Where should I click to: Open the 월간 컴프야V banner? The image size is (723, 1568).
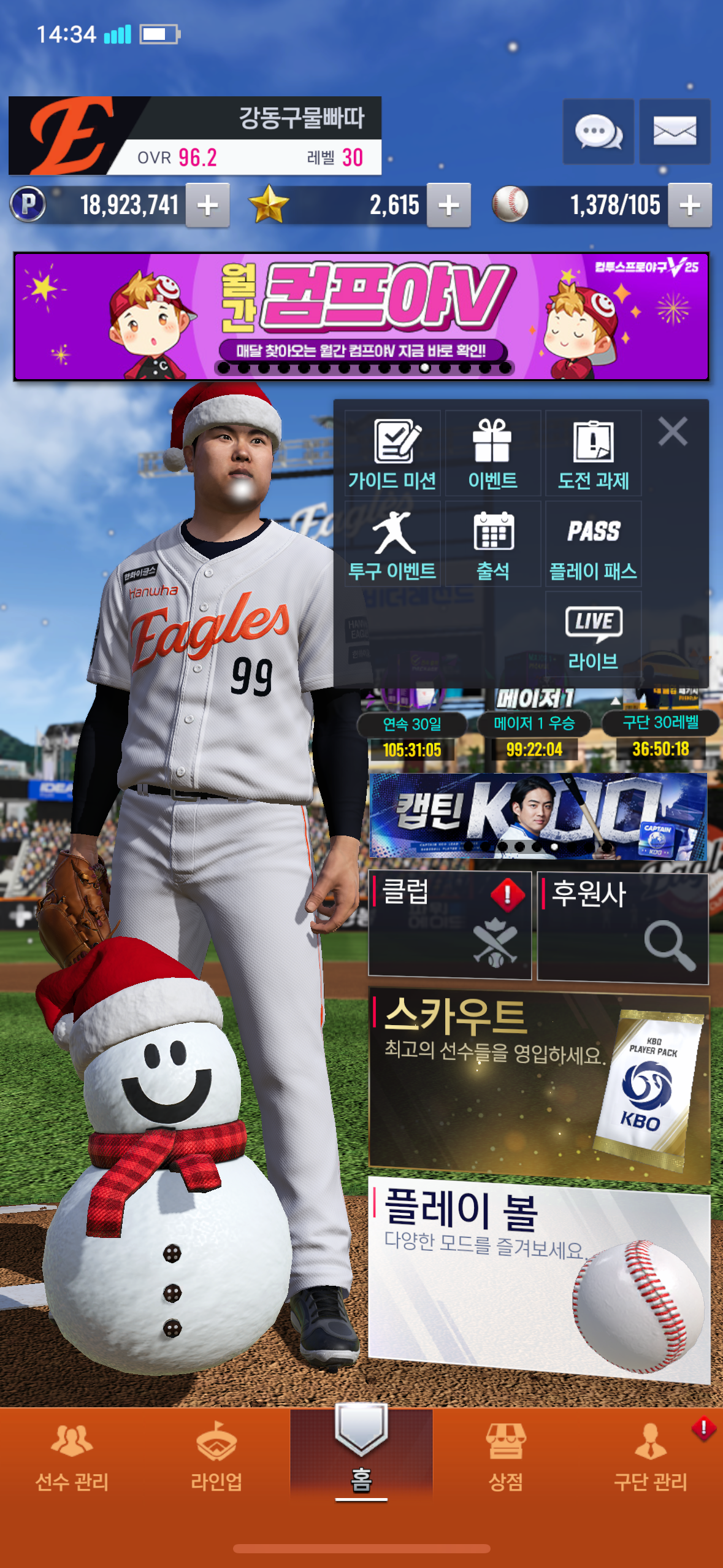[x=361, y=316]
